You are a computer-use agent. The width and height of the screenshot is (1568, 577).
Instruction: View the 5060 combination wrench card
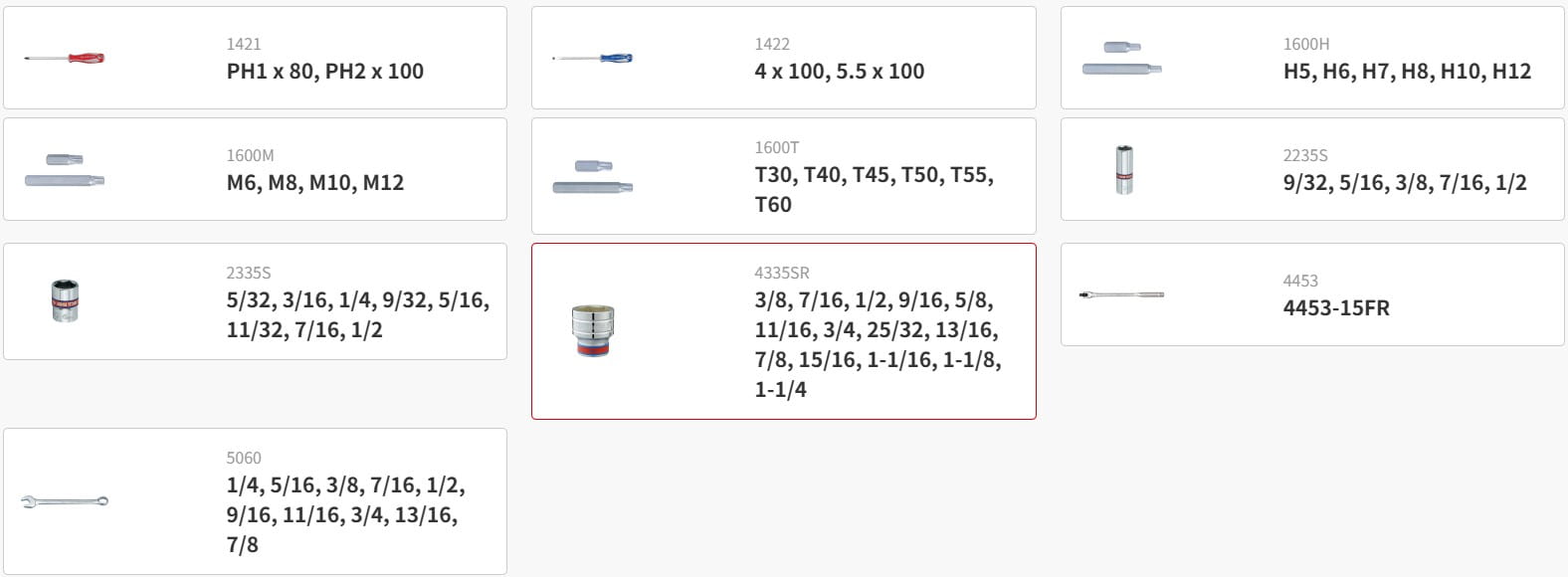(255, 501)
